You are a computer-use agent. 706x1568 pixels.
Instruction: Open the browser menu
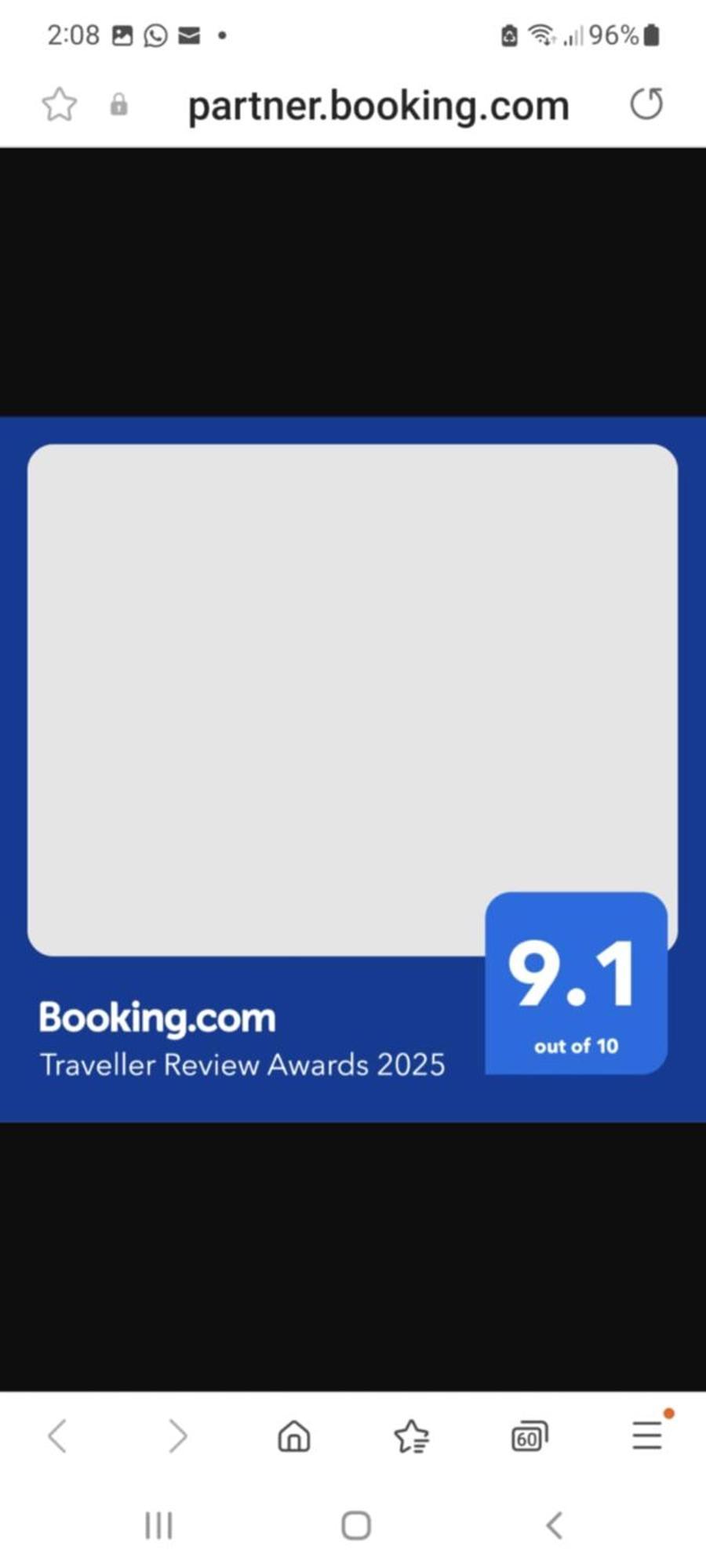point(648,1435)
